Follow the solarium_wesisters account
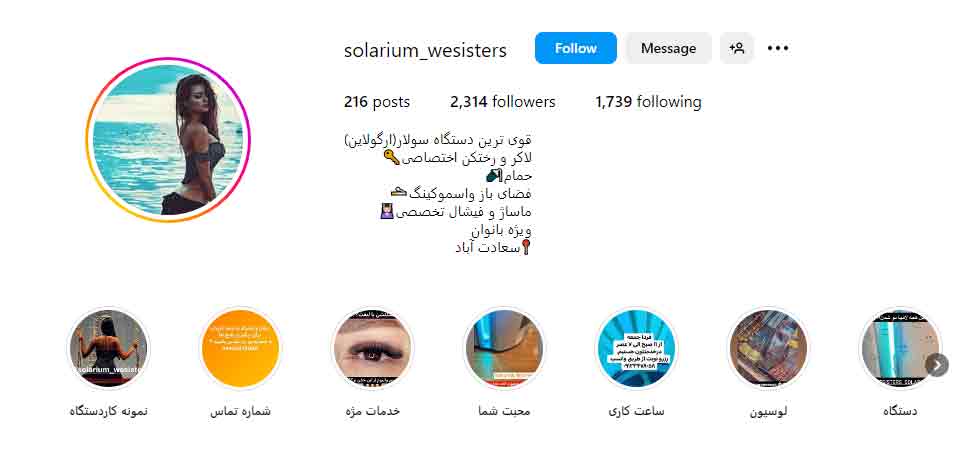Screen dimensions: 964x474 point(575,48)
